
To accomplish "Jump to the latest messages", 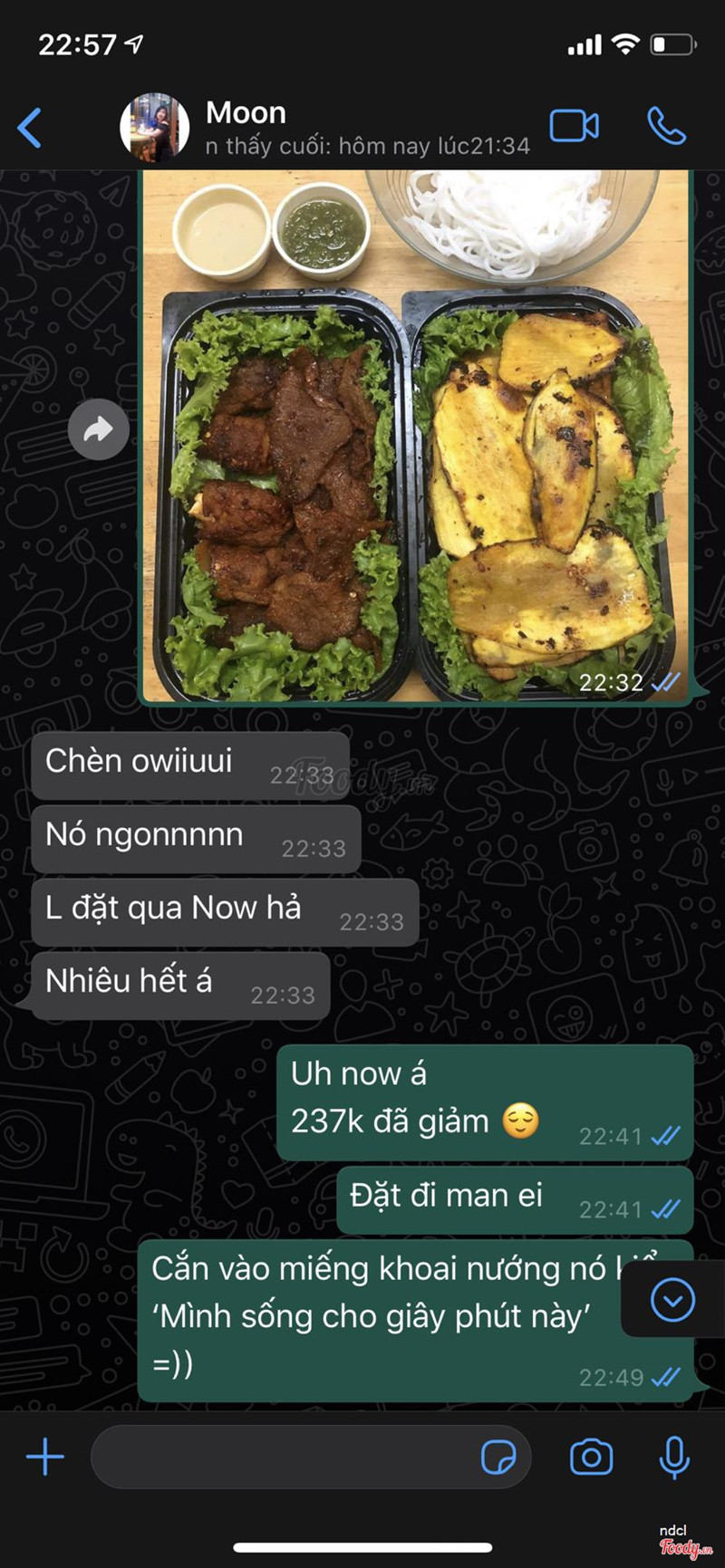I will point(672,1301).
